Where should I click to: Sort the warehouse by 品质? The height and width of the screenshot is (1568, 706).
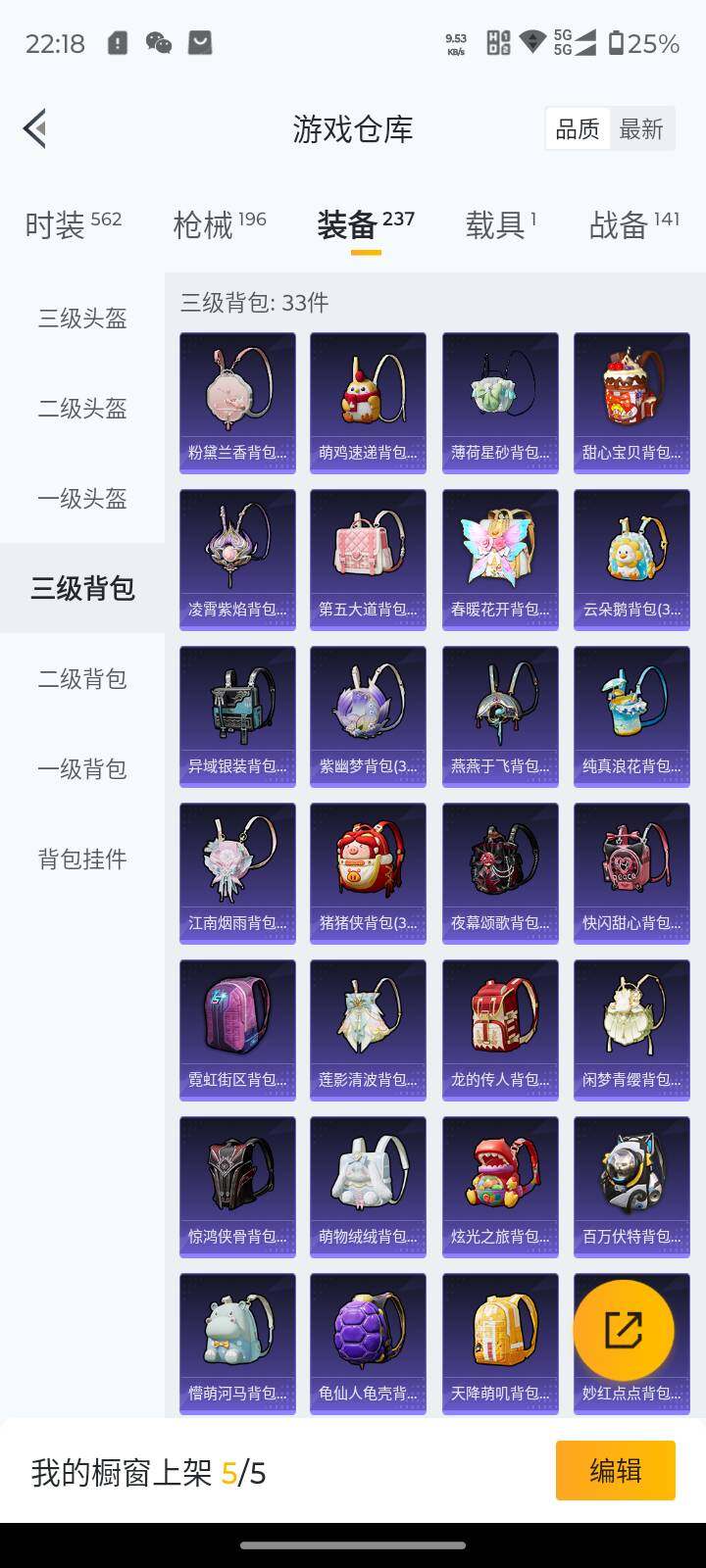tap(578, 128)
